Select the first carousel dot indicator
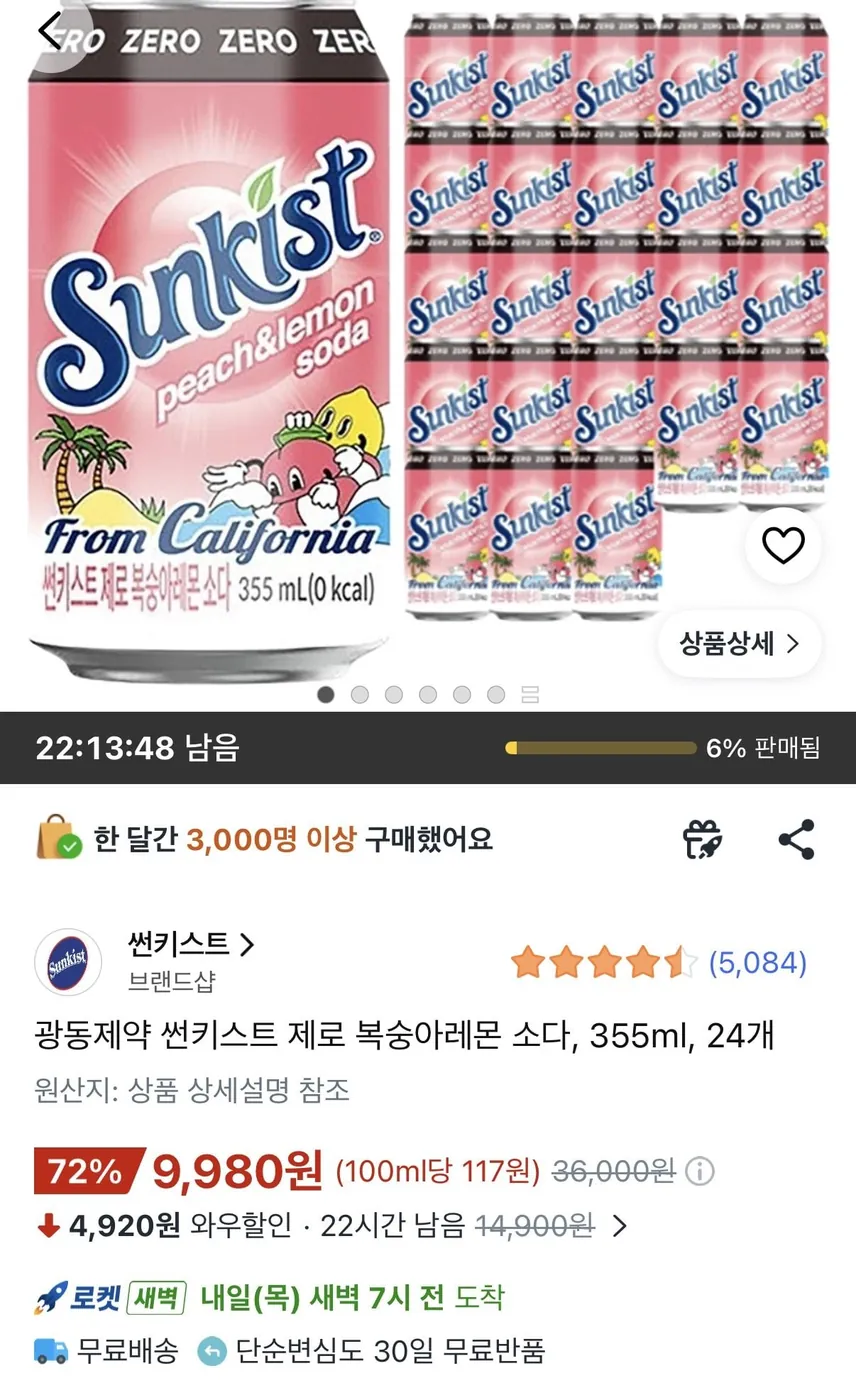Viewport: 856px width, 1400px height. [x=326, y=694]
